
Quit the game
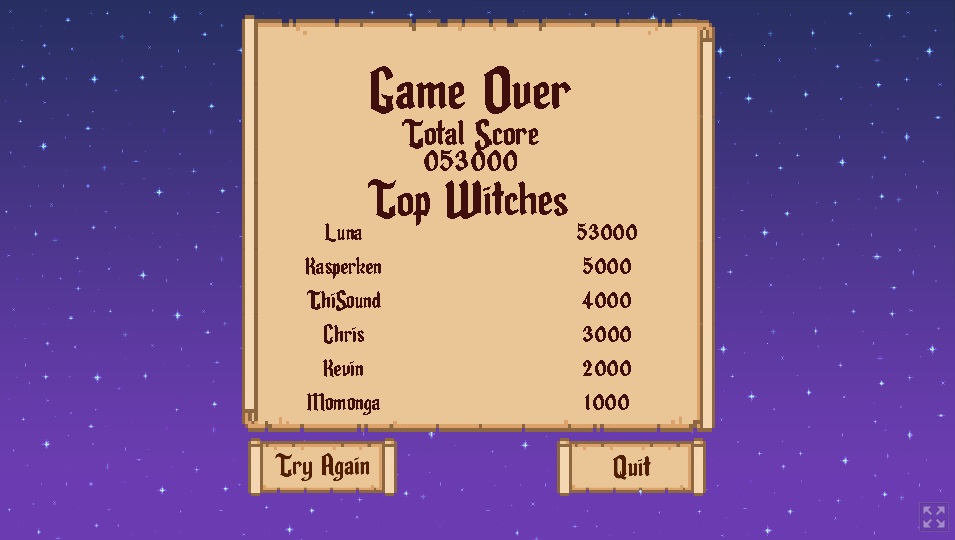pyautogui.click(x=631, y=467)
